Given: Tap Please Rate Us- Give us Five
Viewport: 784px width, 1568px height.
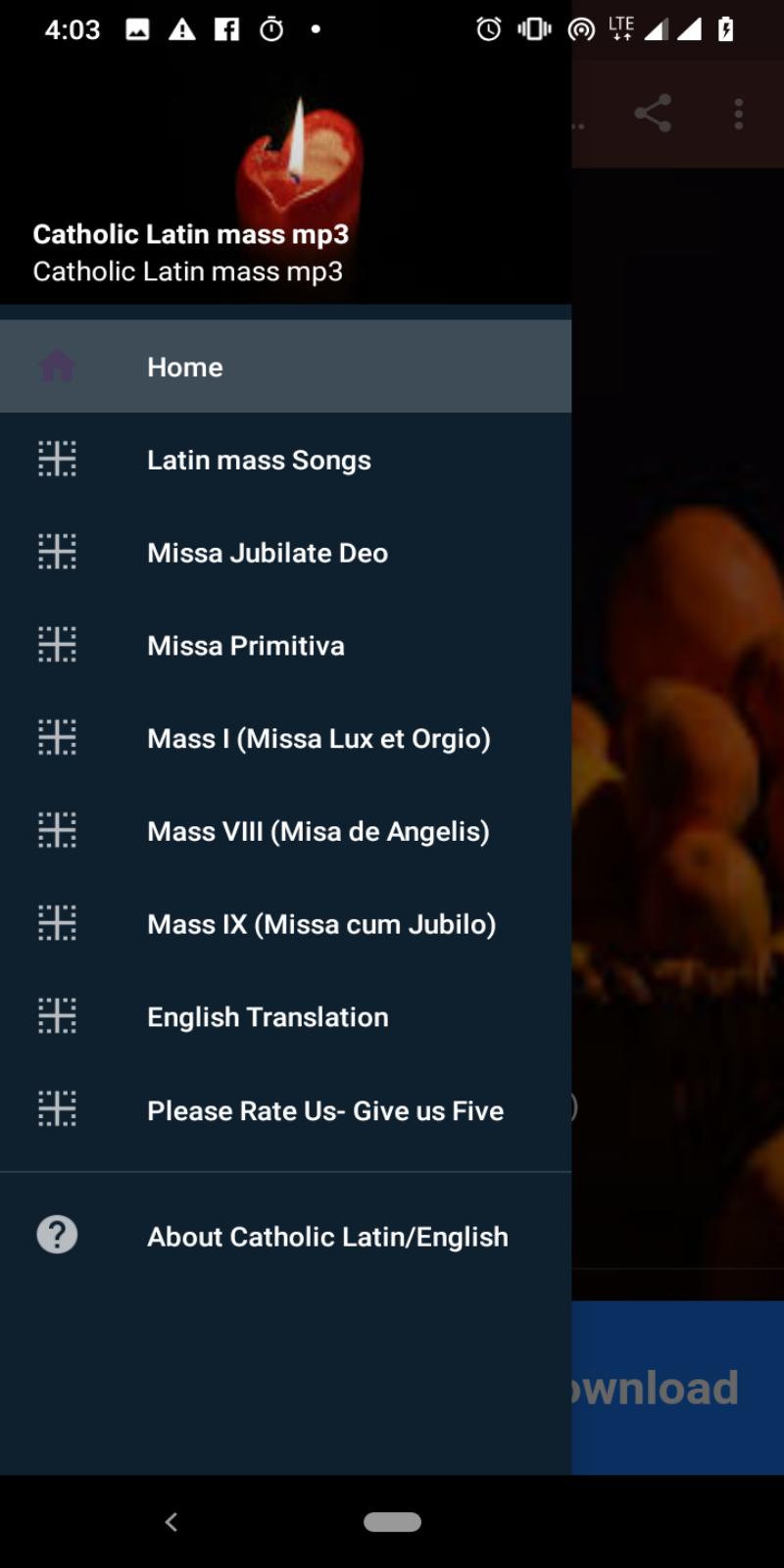Looking at the screenshot, I should point(285,1110).
